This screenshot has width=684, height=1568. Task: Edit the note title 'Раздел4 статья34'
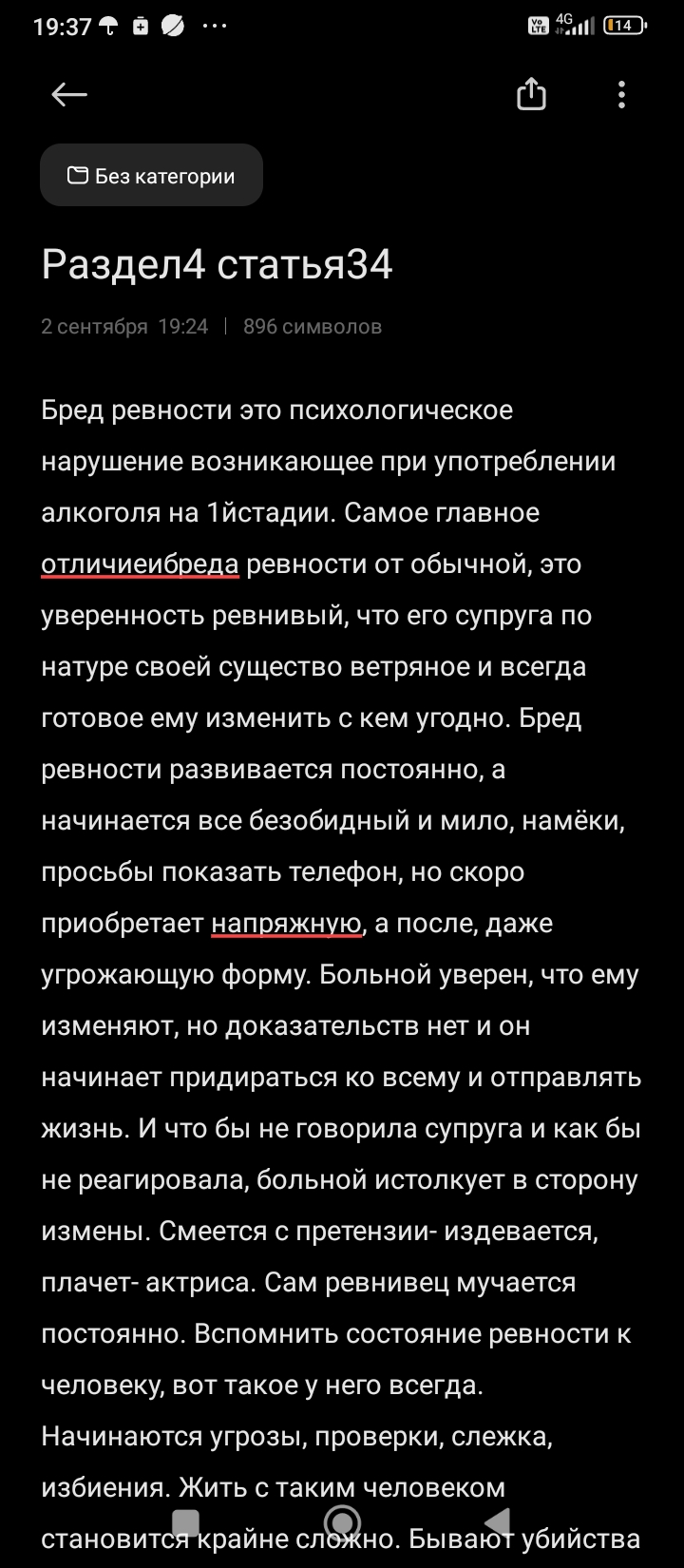[x=217, y=264]
